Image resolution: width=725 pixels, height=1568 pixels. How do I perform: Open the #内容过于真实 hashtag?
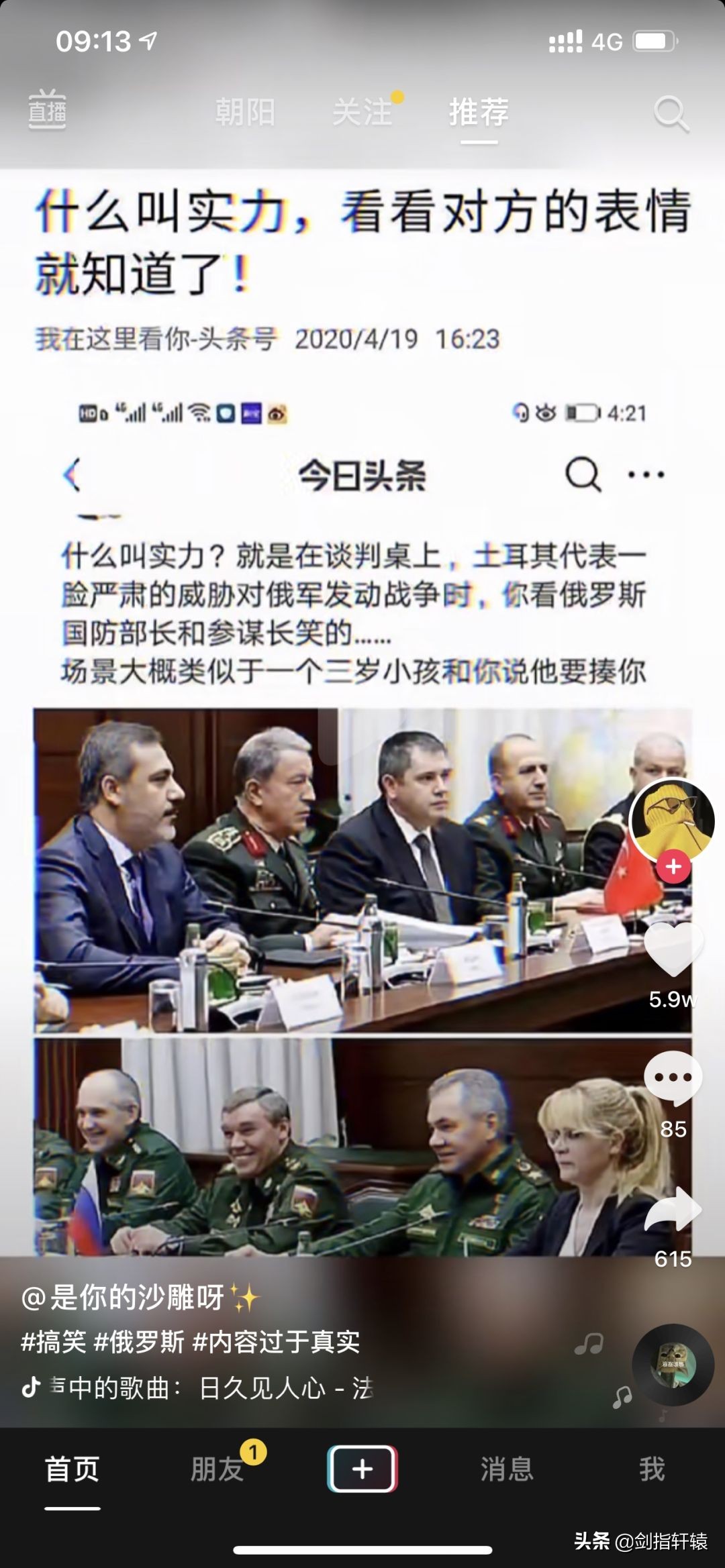click(276, 1342)
